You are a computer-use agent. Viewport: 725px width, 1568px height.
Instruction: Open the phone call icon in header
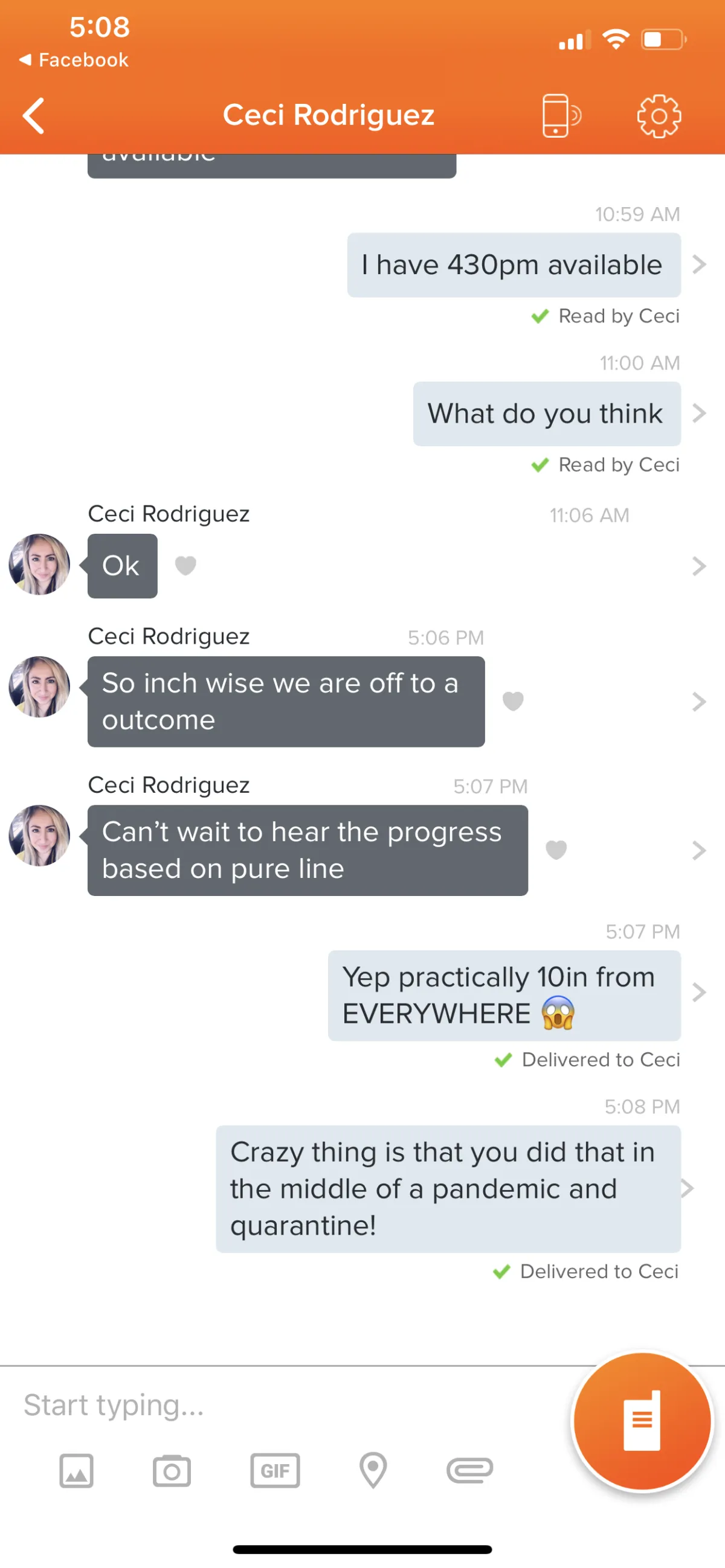coord(561,116)
